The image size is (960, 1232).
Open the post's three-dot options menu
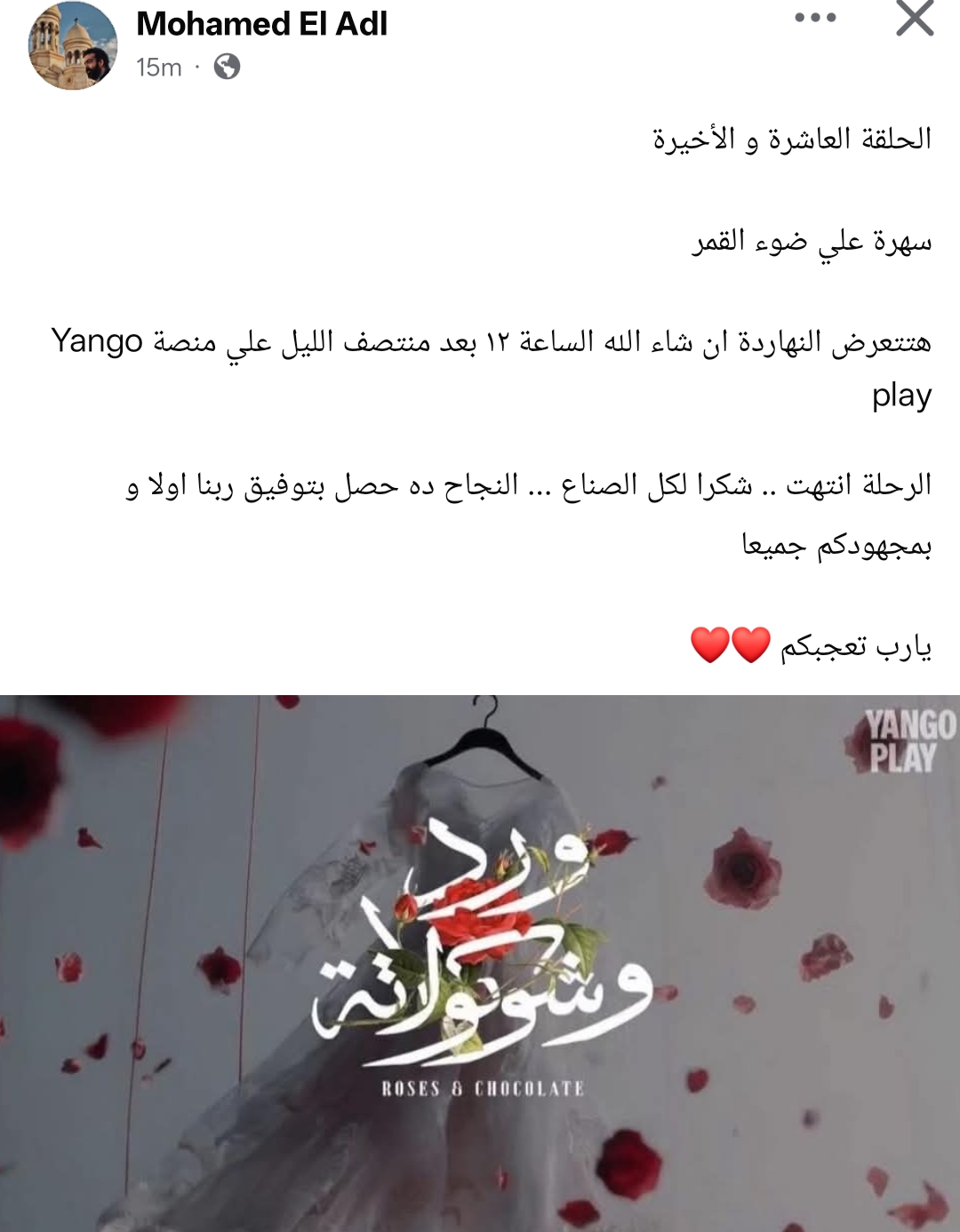tap(815, 19)
